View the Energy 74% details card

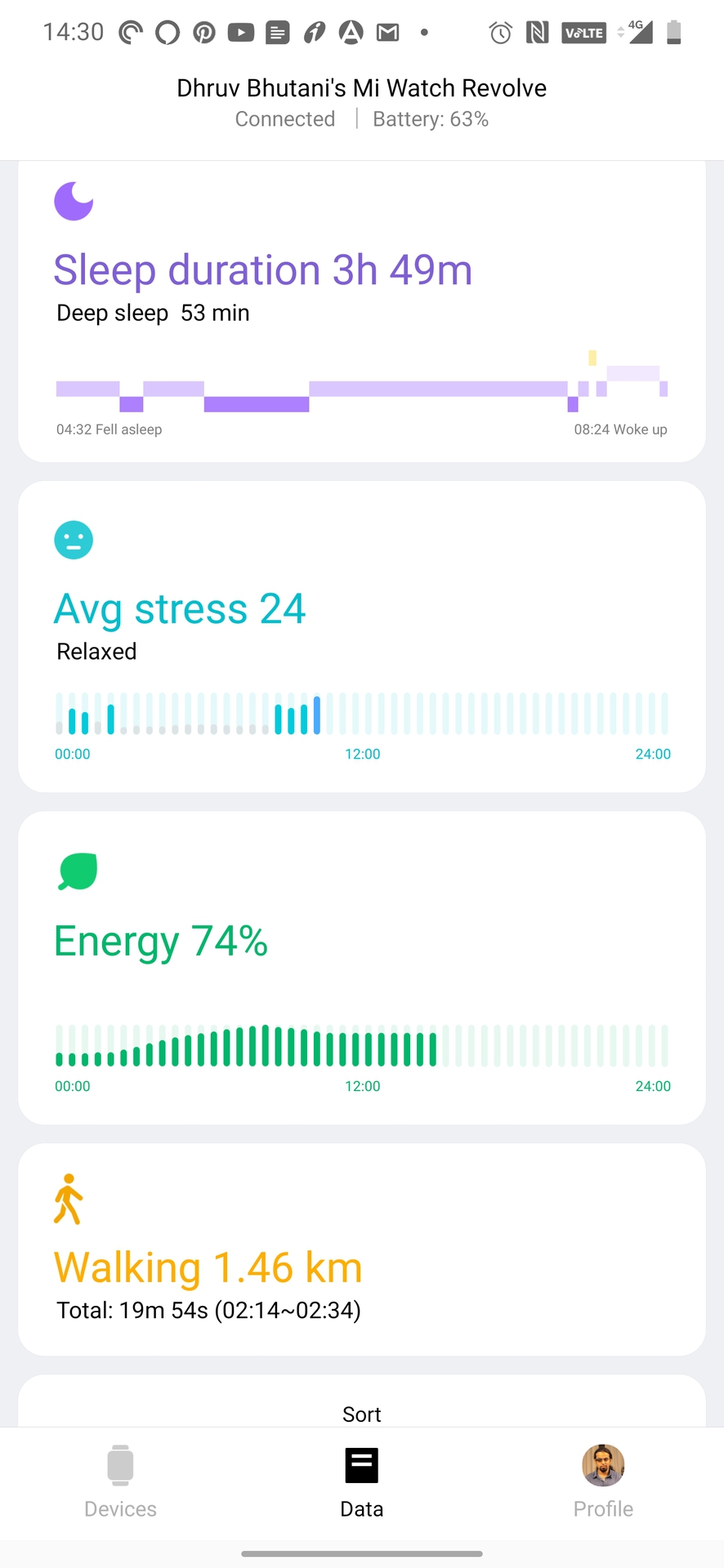point(361,967)
